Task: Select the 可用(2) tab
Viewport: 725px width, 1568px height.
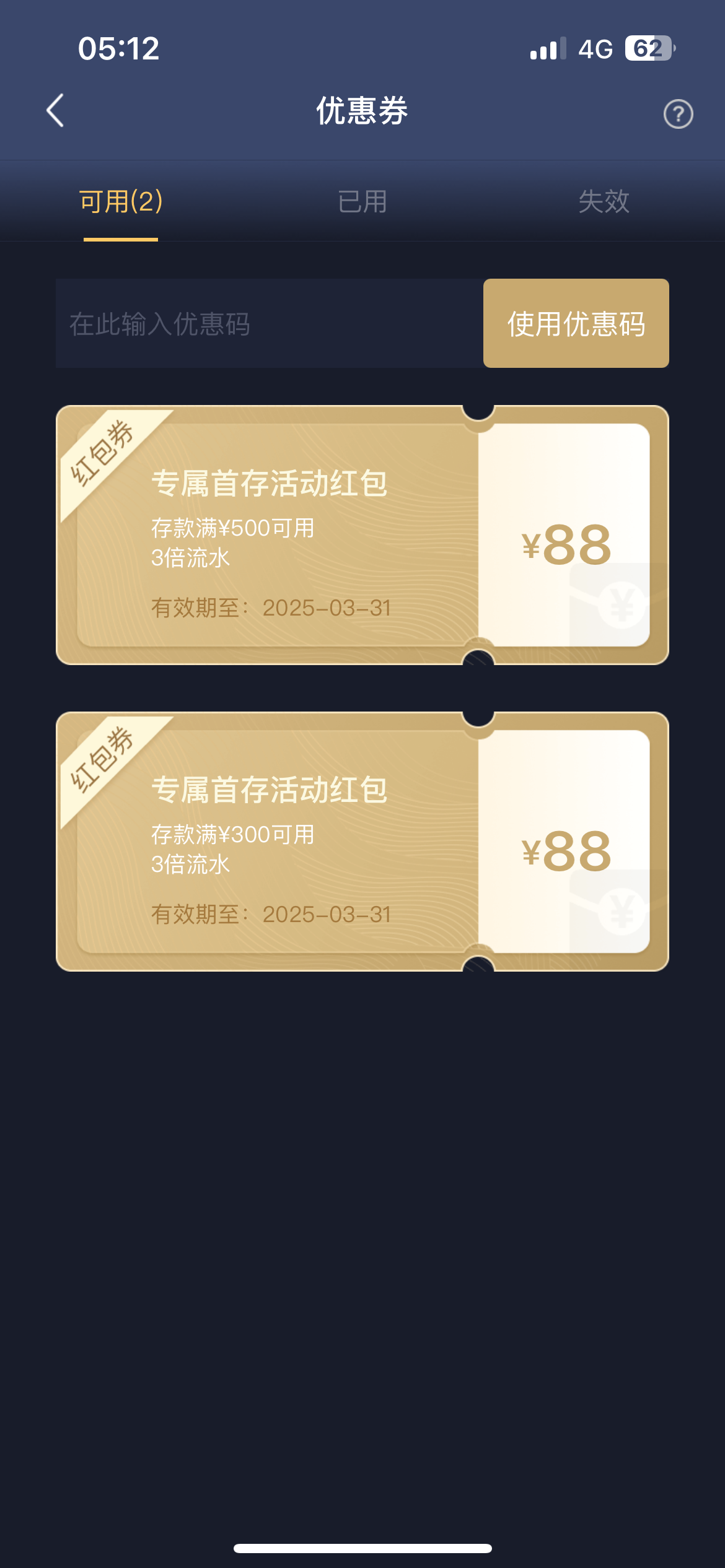Action: pos(121,202)
